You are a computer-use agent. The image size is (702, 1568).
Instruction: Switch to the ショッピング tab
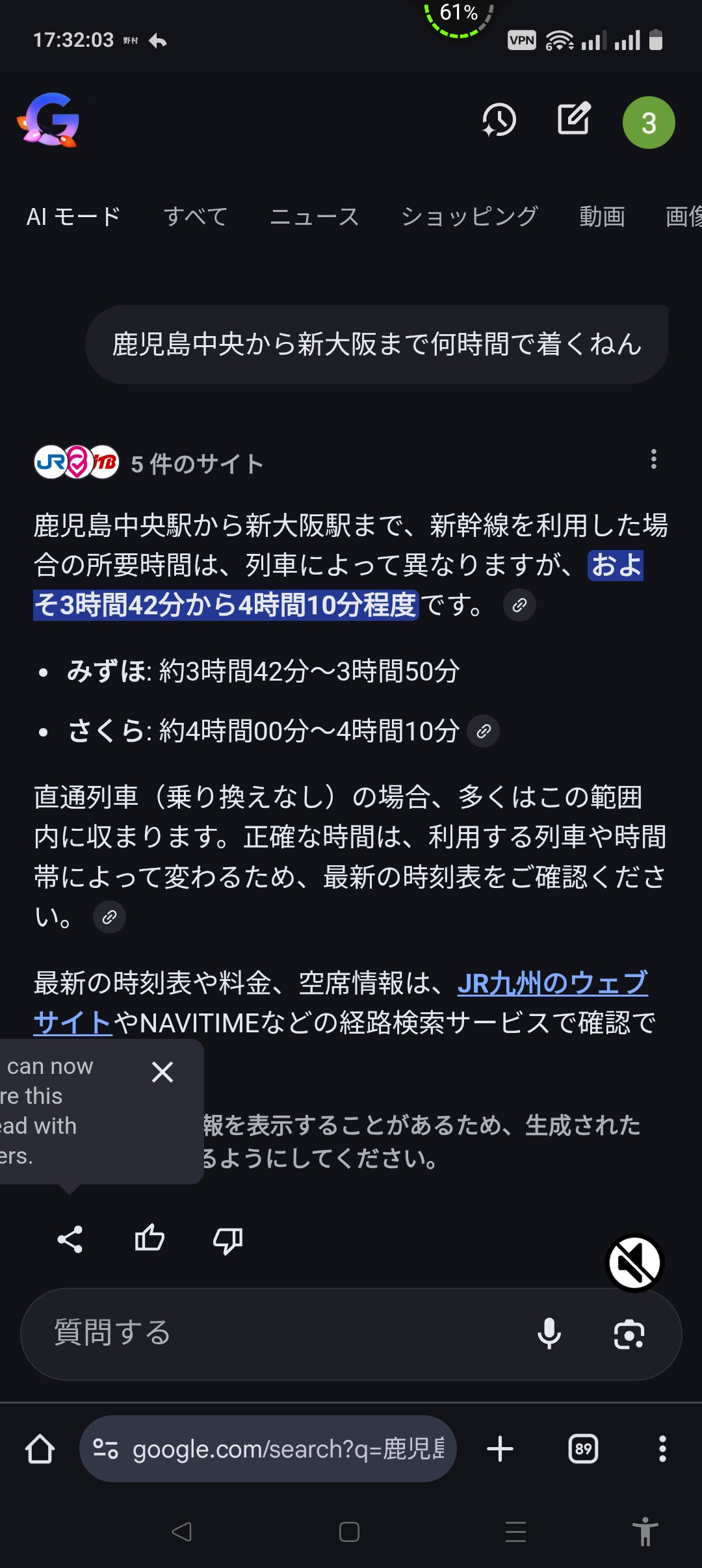point(469,216)
